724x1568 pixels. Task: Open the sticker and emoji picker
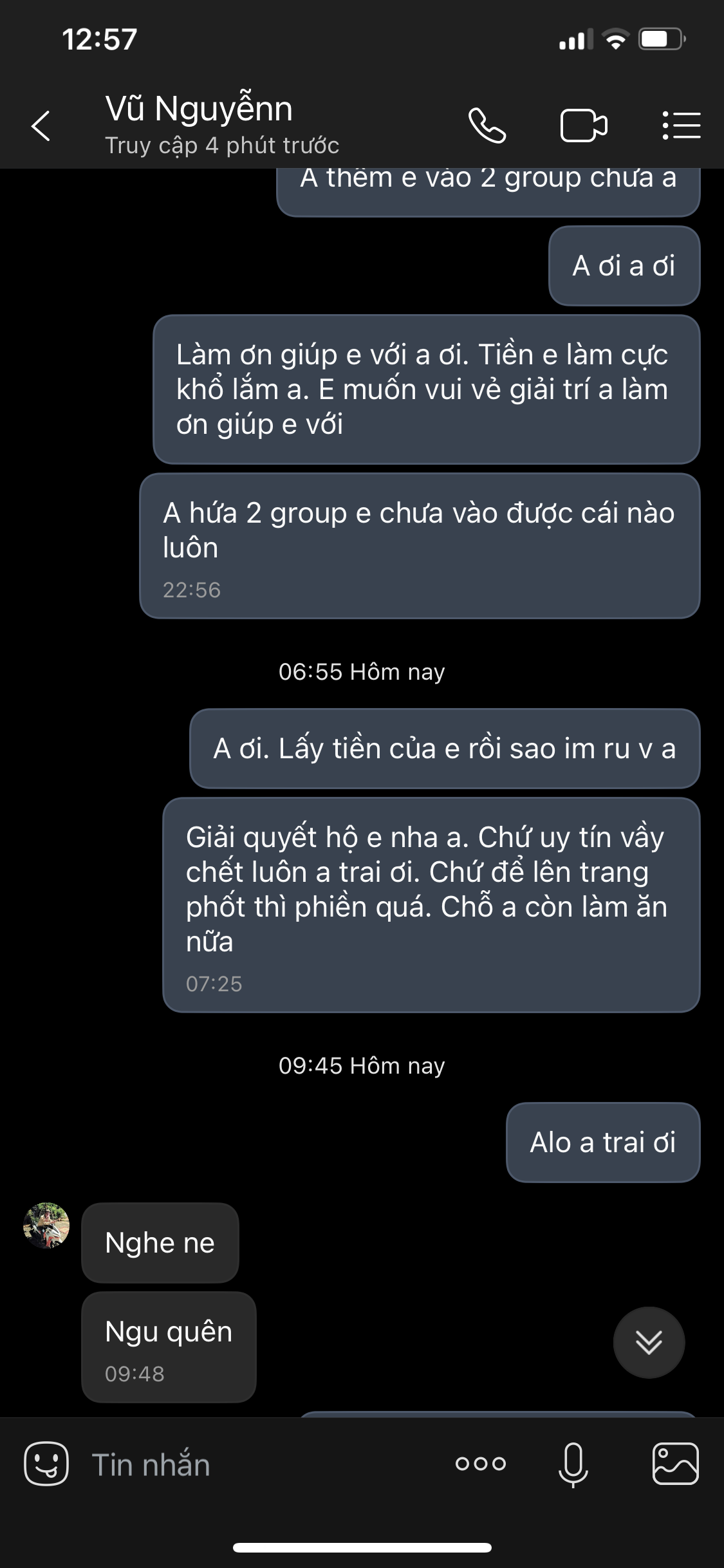(46, 1464)
